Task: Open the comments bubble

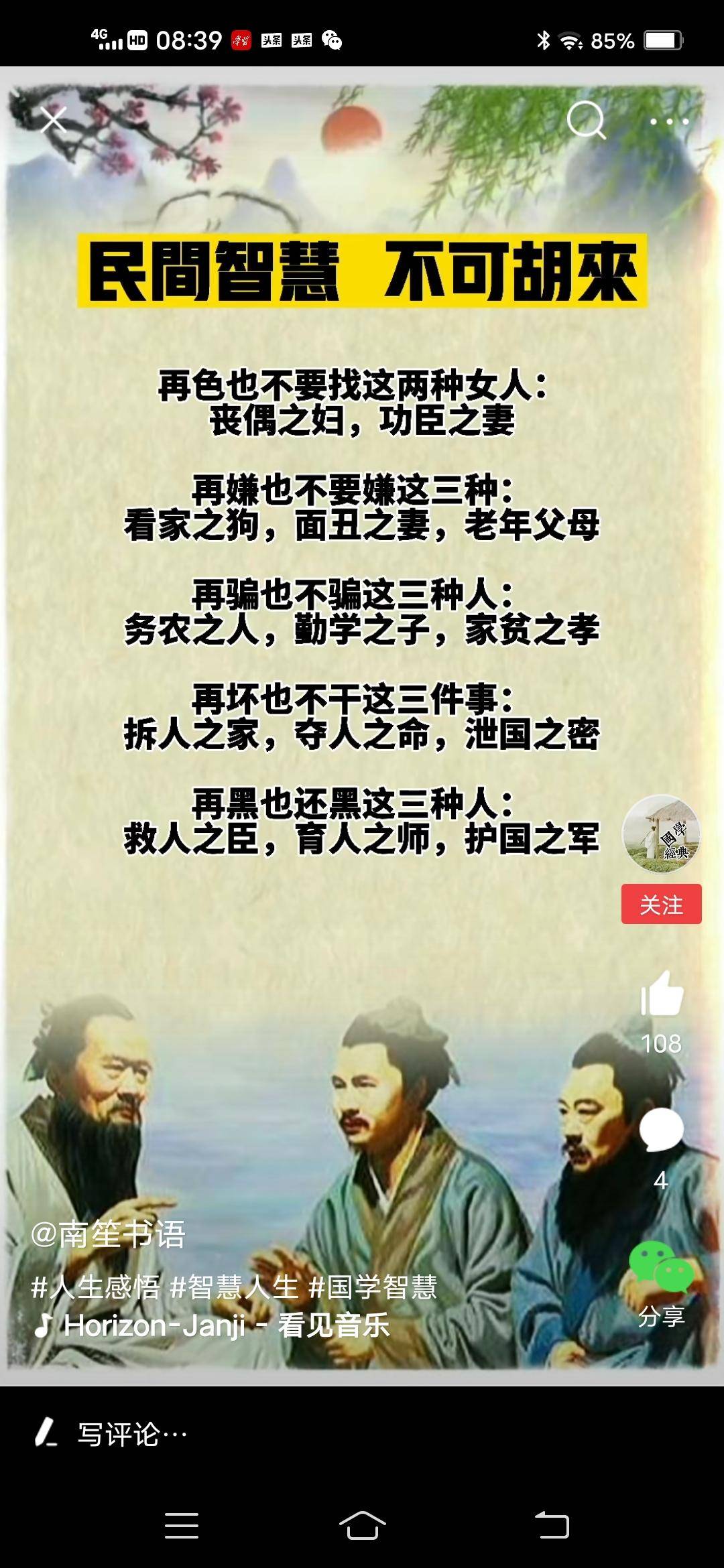Action: click(661, 1130)
